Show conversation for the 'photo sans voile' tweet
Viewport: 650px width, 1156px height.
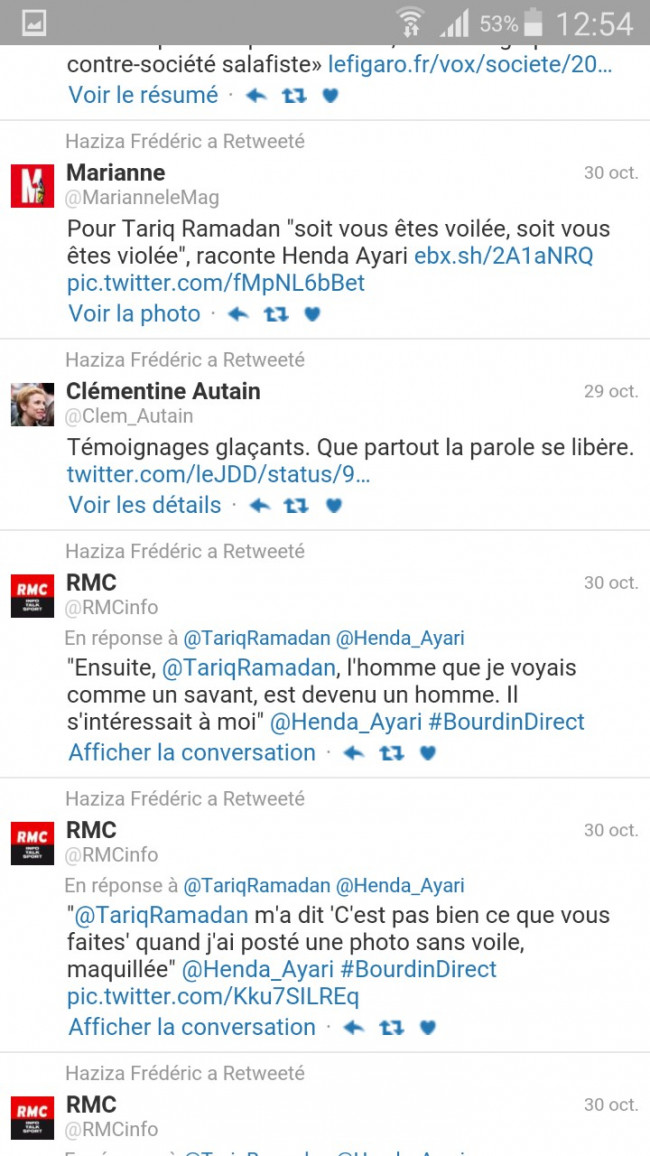[x=192, y=1027]
